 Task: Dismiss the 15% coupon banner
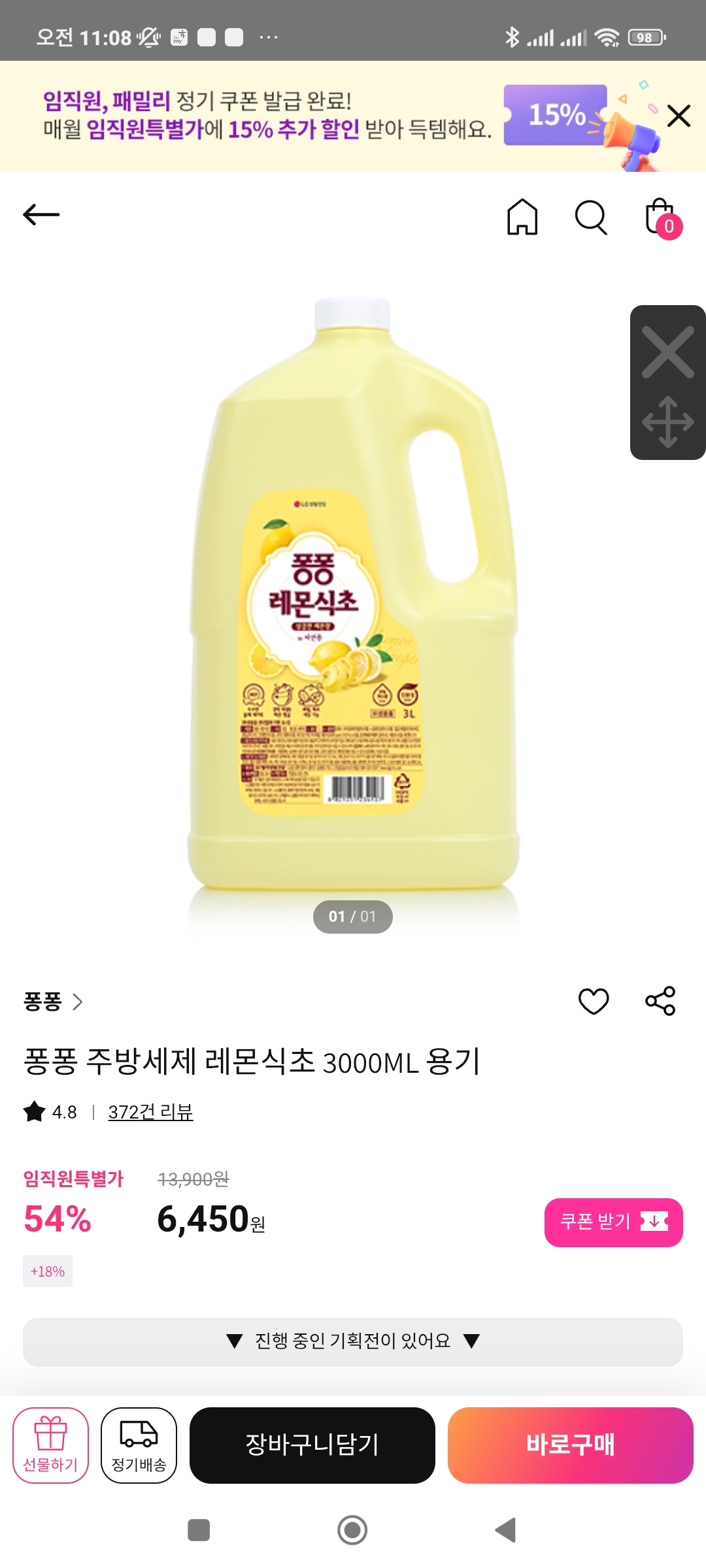679,116
